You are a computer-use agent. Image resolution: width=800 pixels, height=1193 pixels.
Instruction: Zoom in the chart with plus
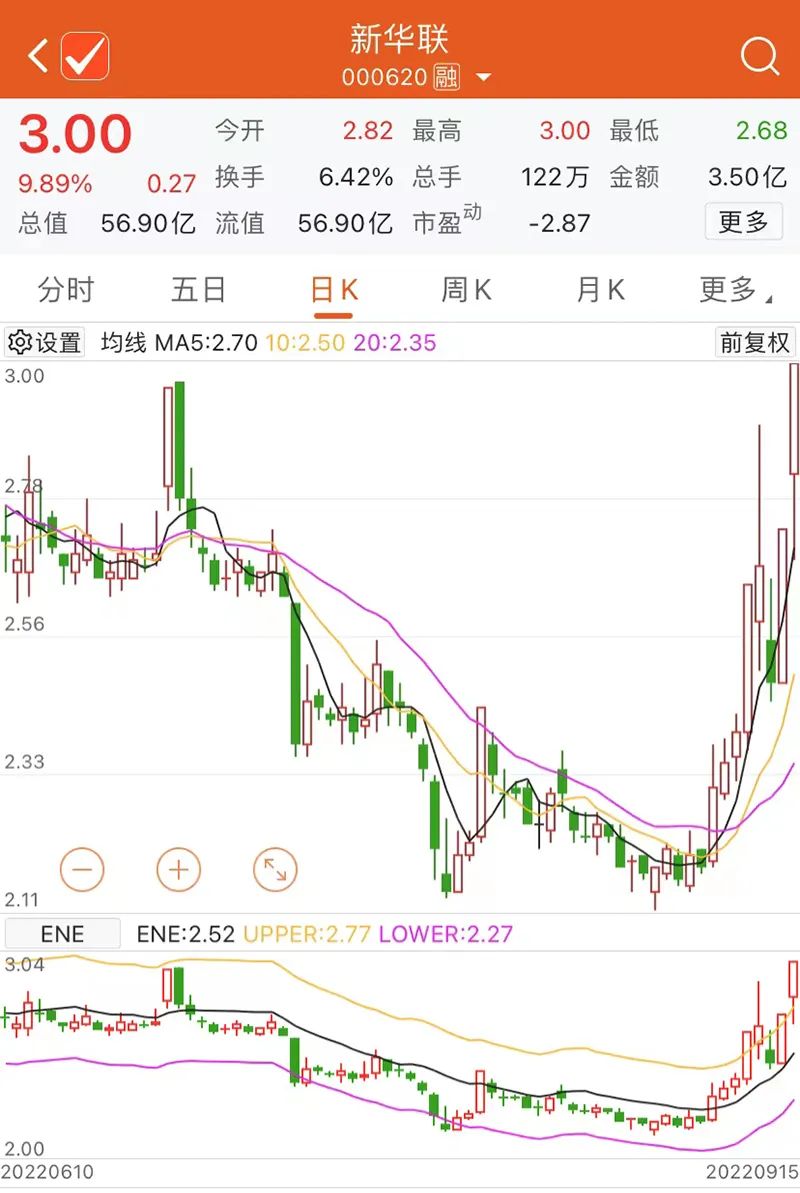click(x=178, y=869)
